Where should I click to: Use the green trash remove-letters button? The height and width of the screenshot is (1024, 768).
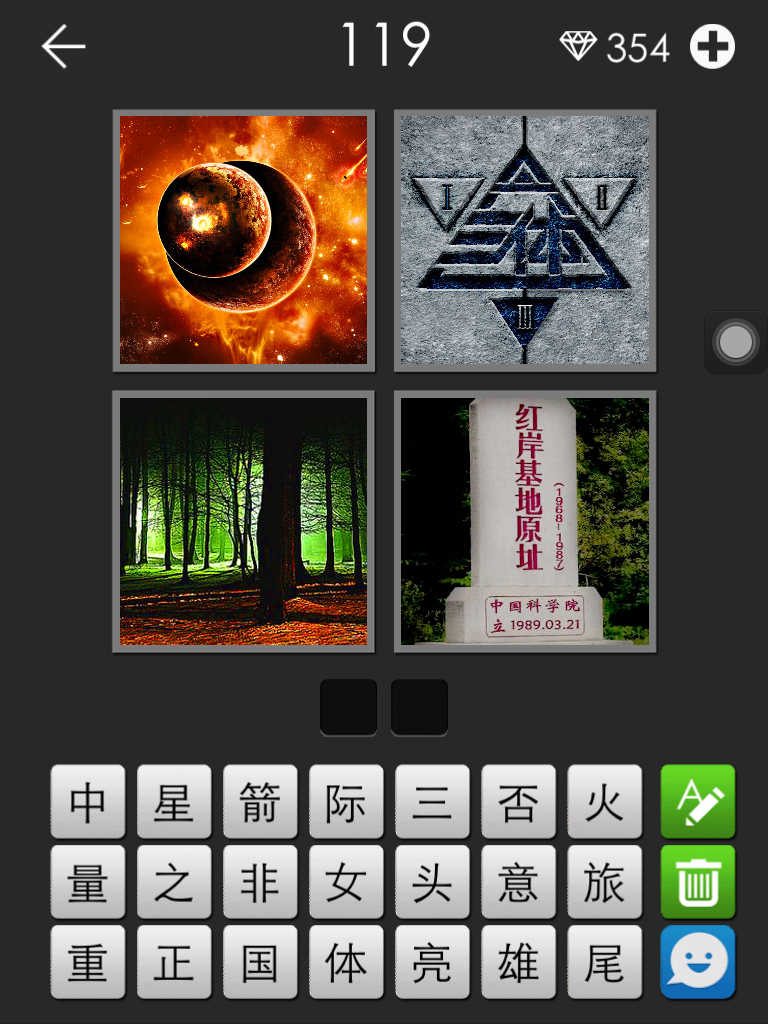pyautogui.click(x=697, y=882)
